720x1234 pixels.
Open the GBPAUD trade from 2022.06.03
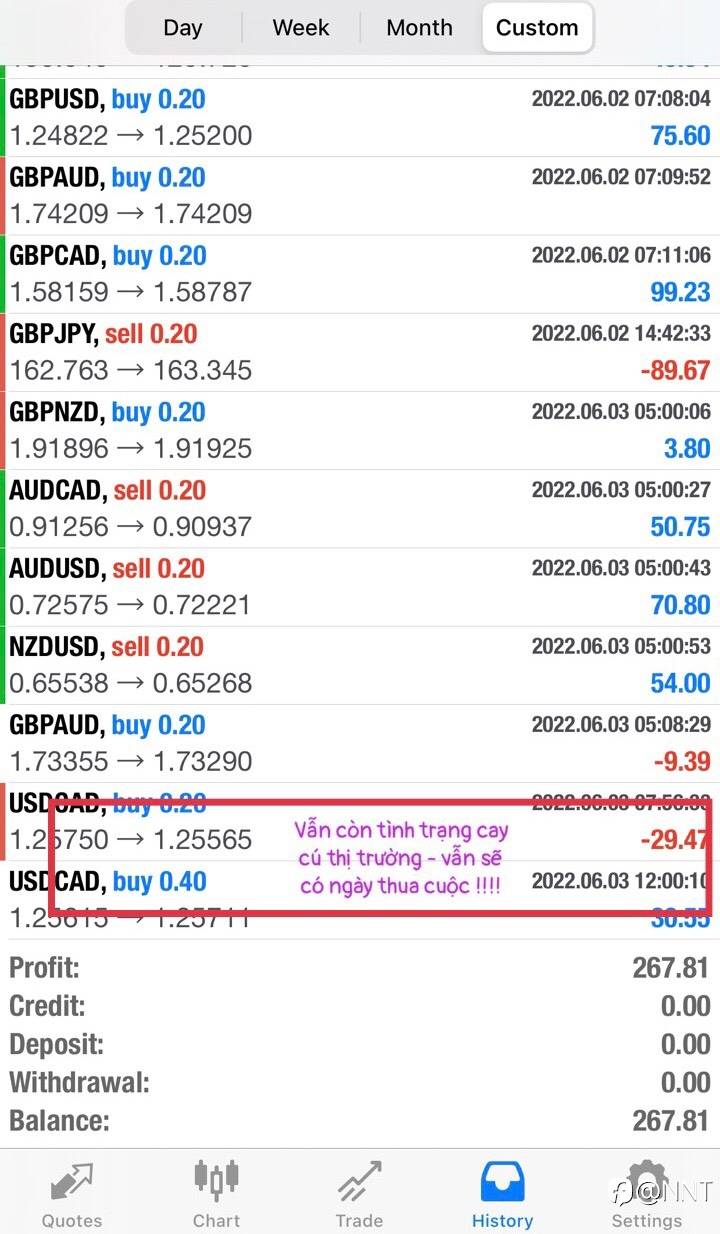click(x=360, y=743)
